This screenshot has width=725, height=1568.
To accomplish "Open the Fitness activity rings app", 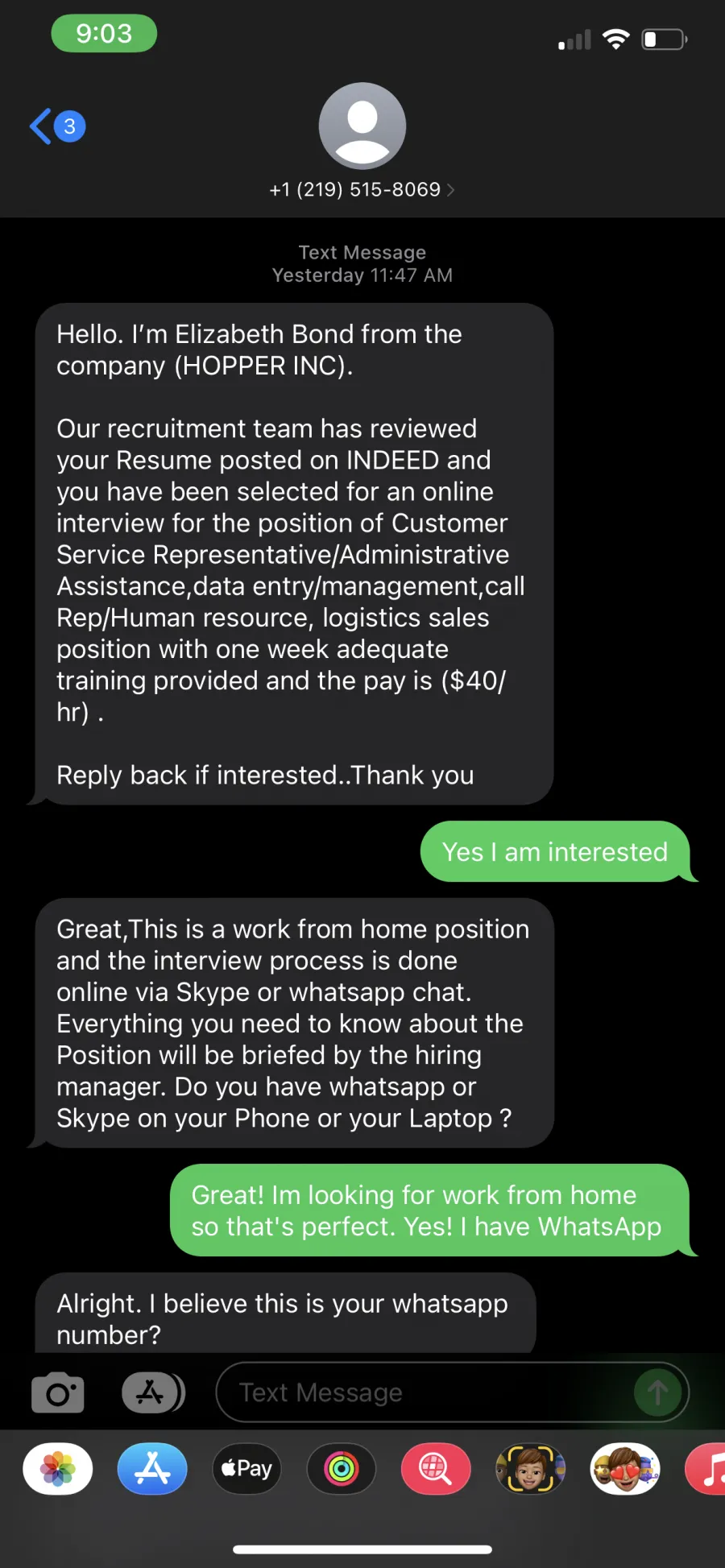I will click(342, 1469).
